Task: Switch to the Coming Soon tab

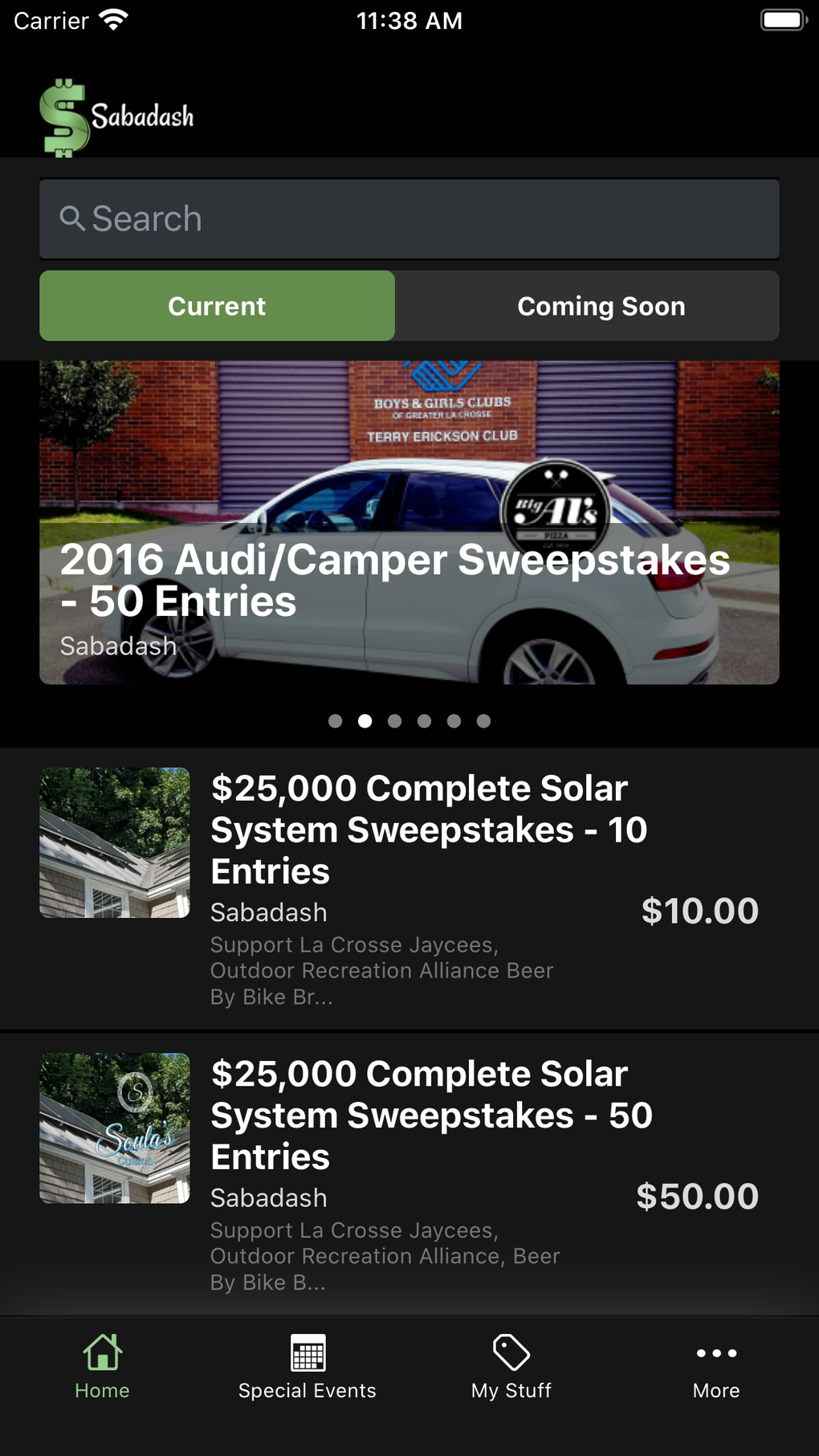Action: pos(601,306)
